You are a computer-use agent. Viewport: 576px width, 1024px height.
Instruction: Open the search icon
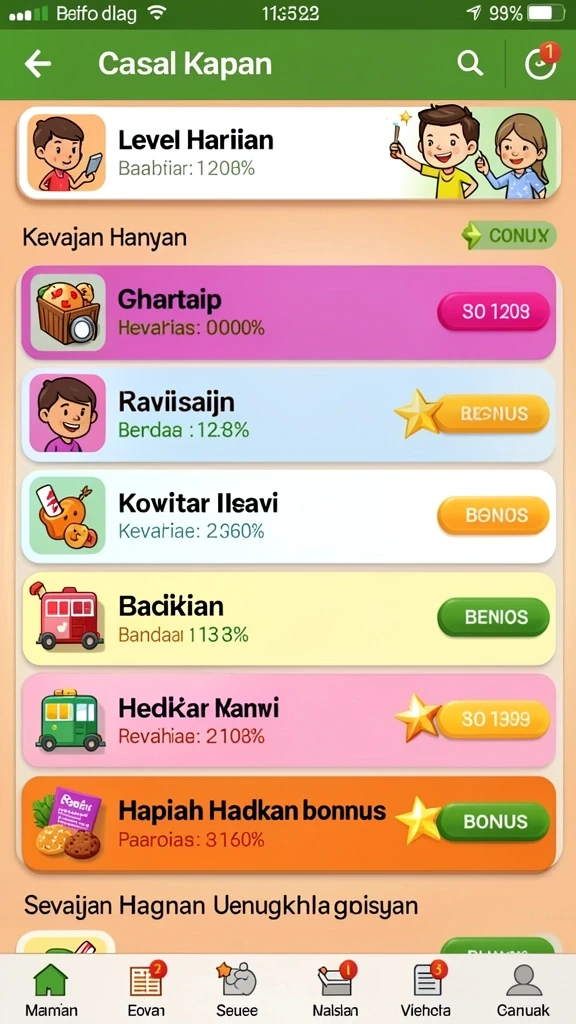[x=470, y=63]
